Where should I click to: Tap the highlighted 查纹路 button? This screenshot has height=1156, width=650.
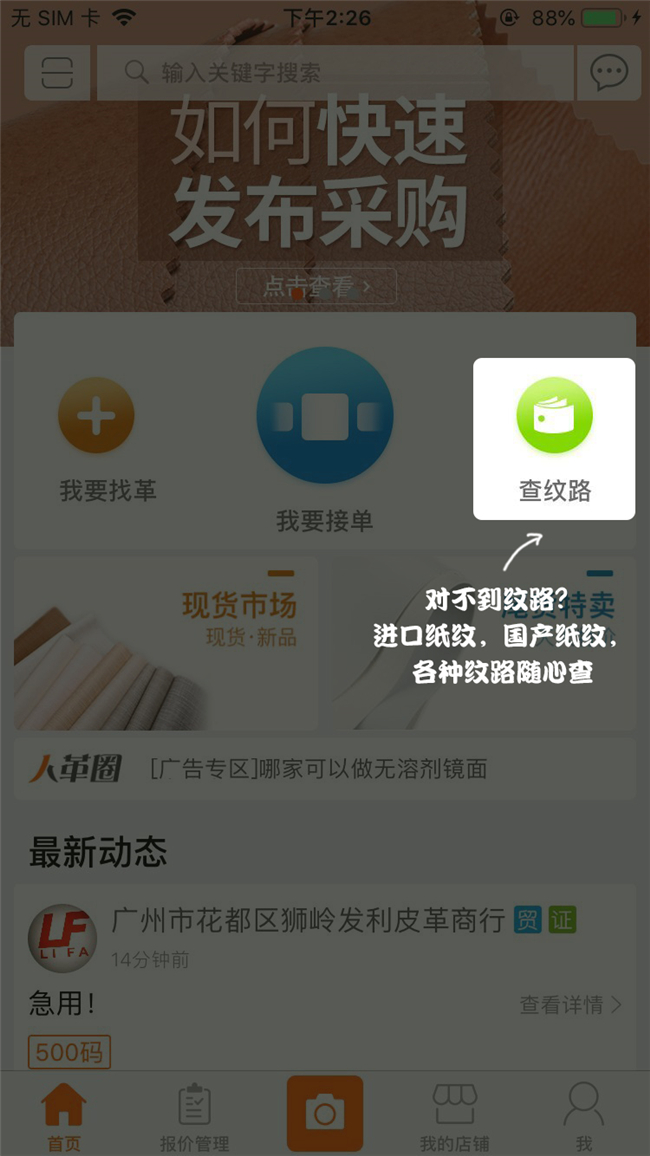click(x=554, y=438)
